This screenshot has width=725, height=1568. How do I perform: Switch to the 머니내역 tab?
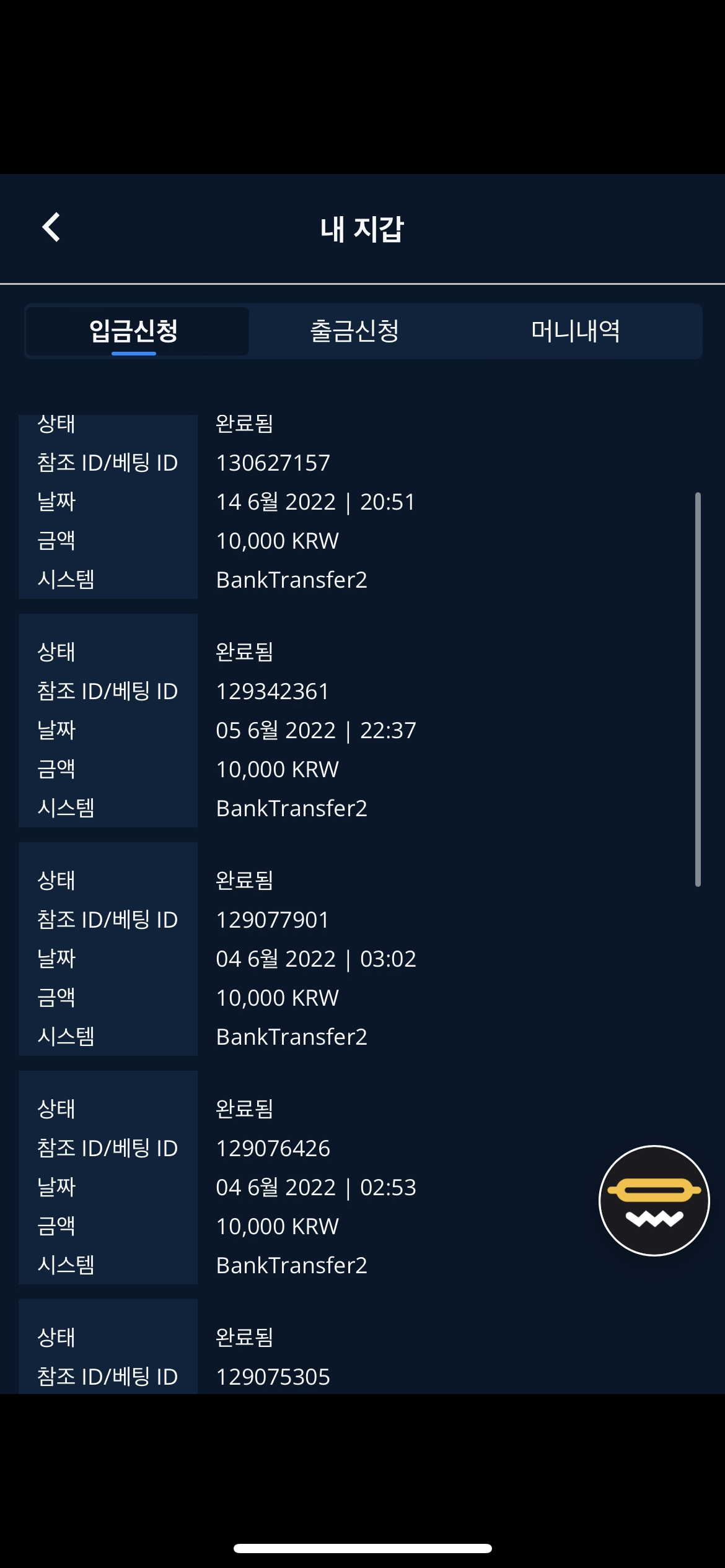pyautogui.click(x=575, y=331)
